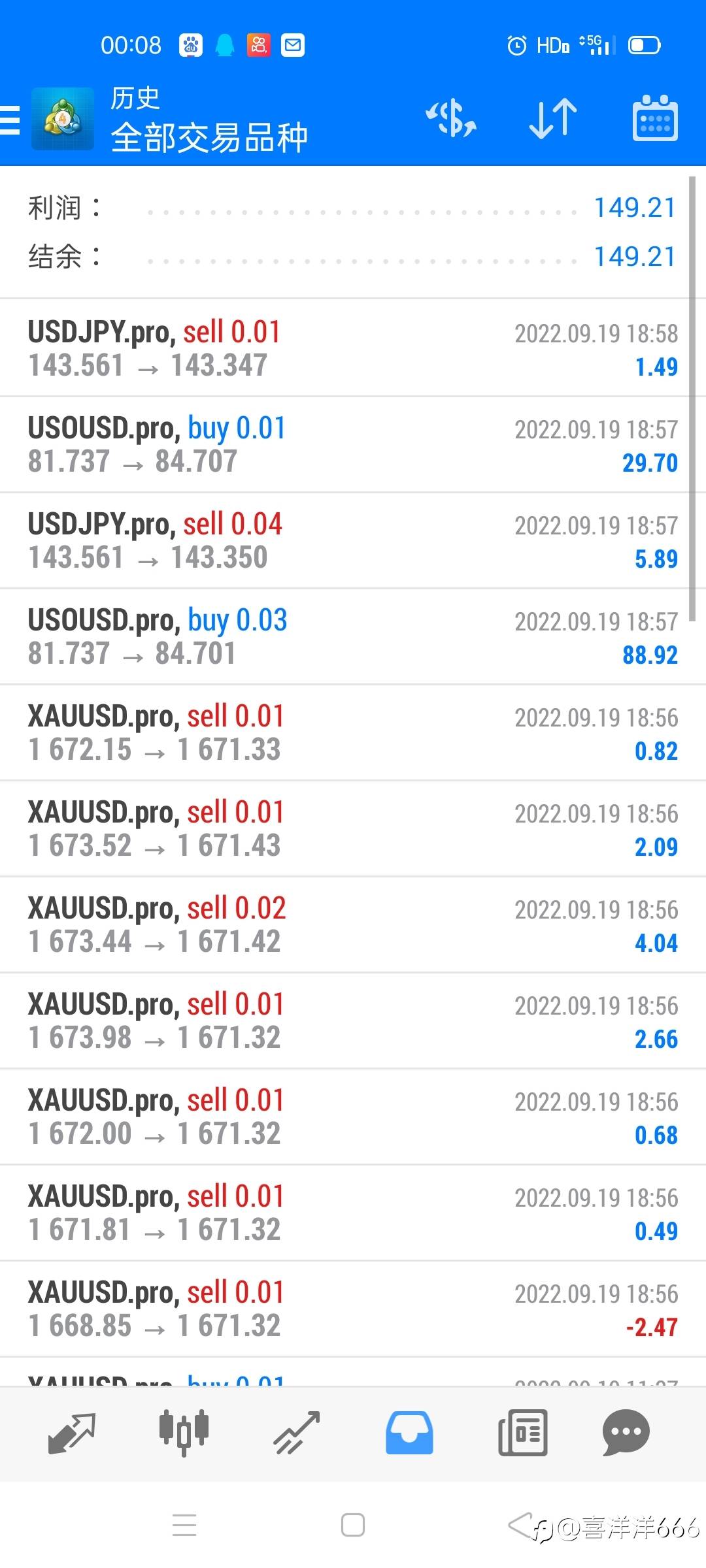Open USDJPY.pro sell 0.01 trade

(x=353, y=348)
